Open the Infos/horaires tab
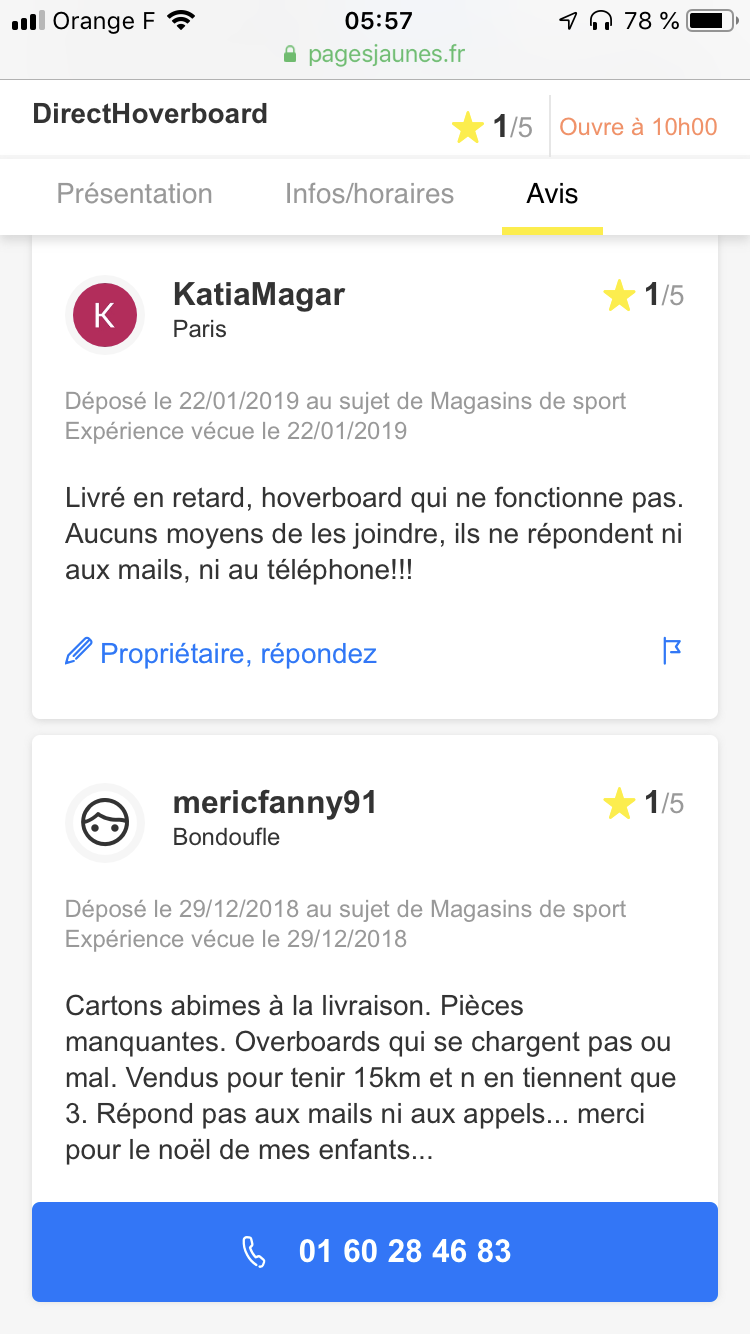 tap(369, 194)
